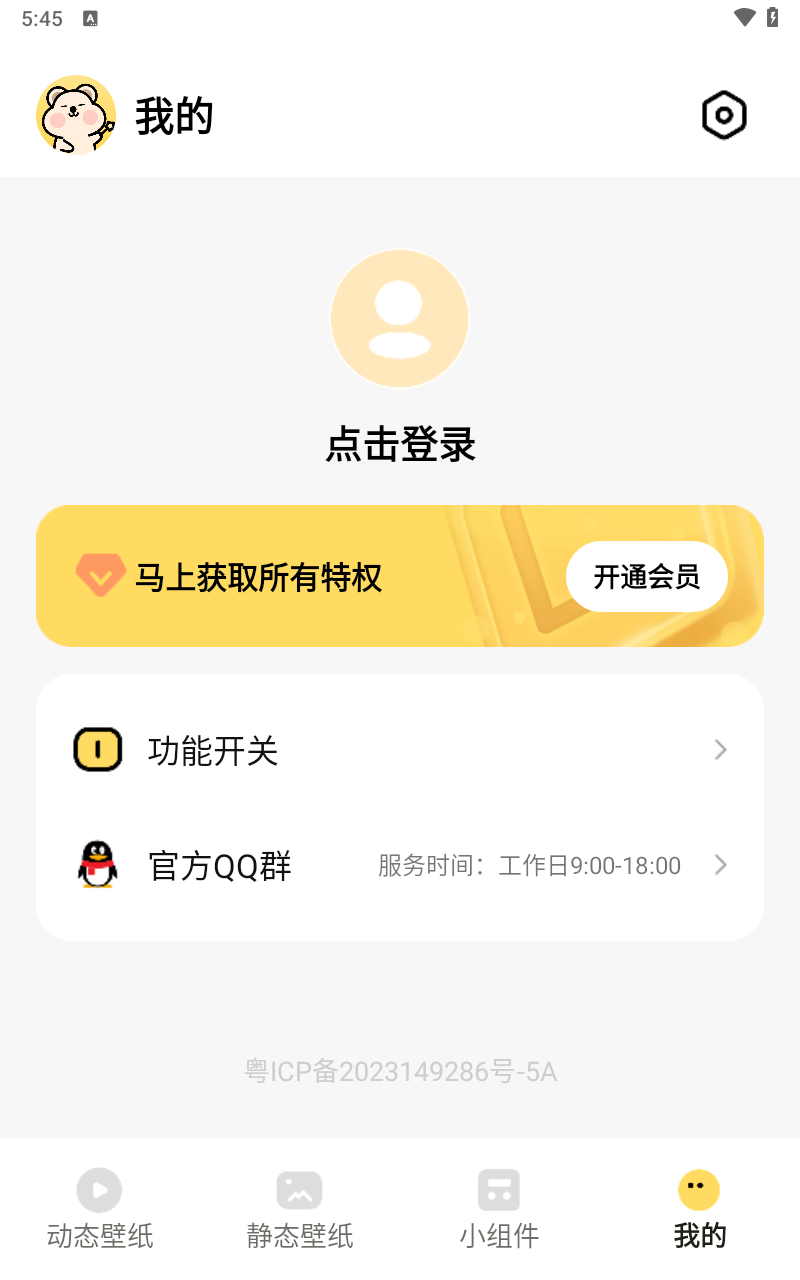Switch to the 静态壁纸 tab
The image size is (800, 1280).
coord(300,1209)
